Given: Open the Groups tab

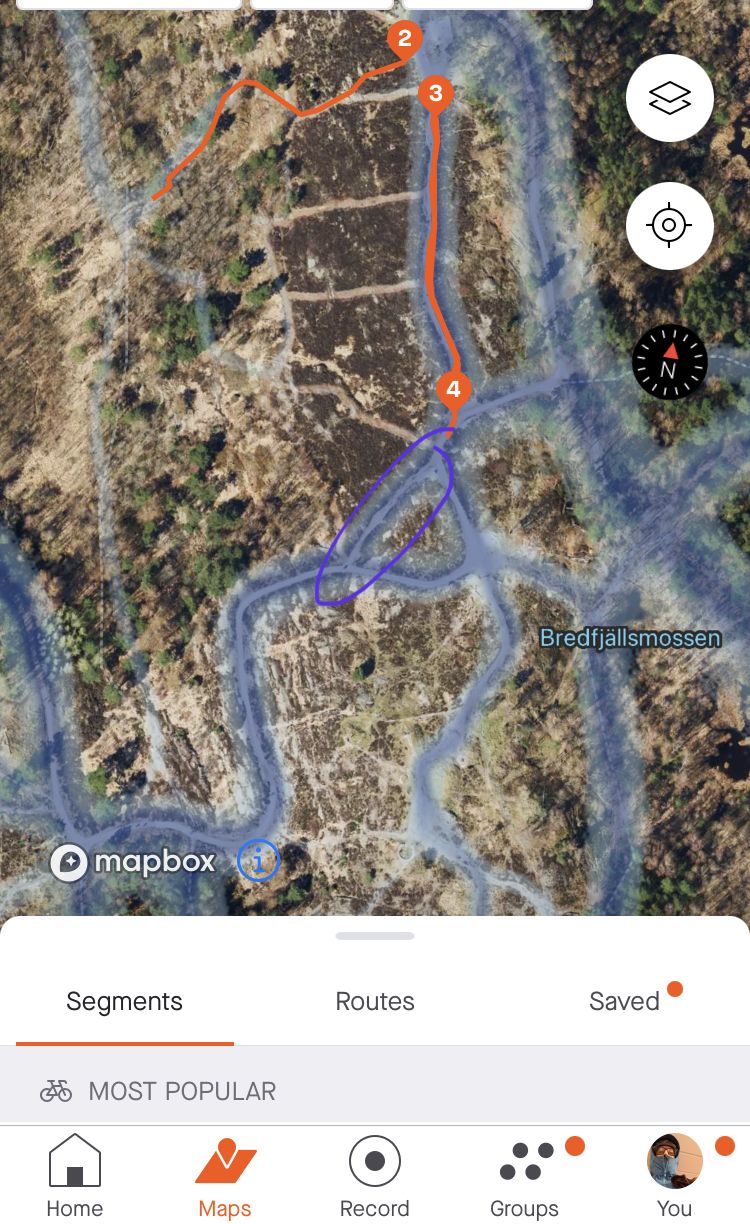Looking at the screenshot, I should (x=525, y=1176).
